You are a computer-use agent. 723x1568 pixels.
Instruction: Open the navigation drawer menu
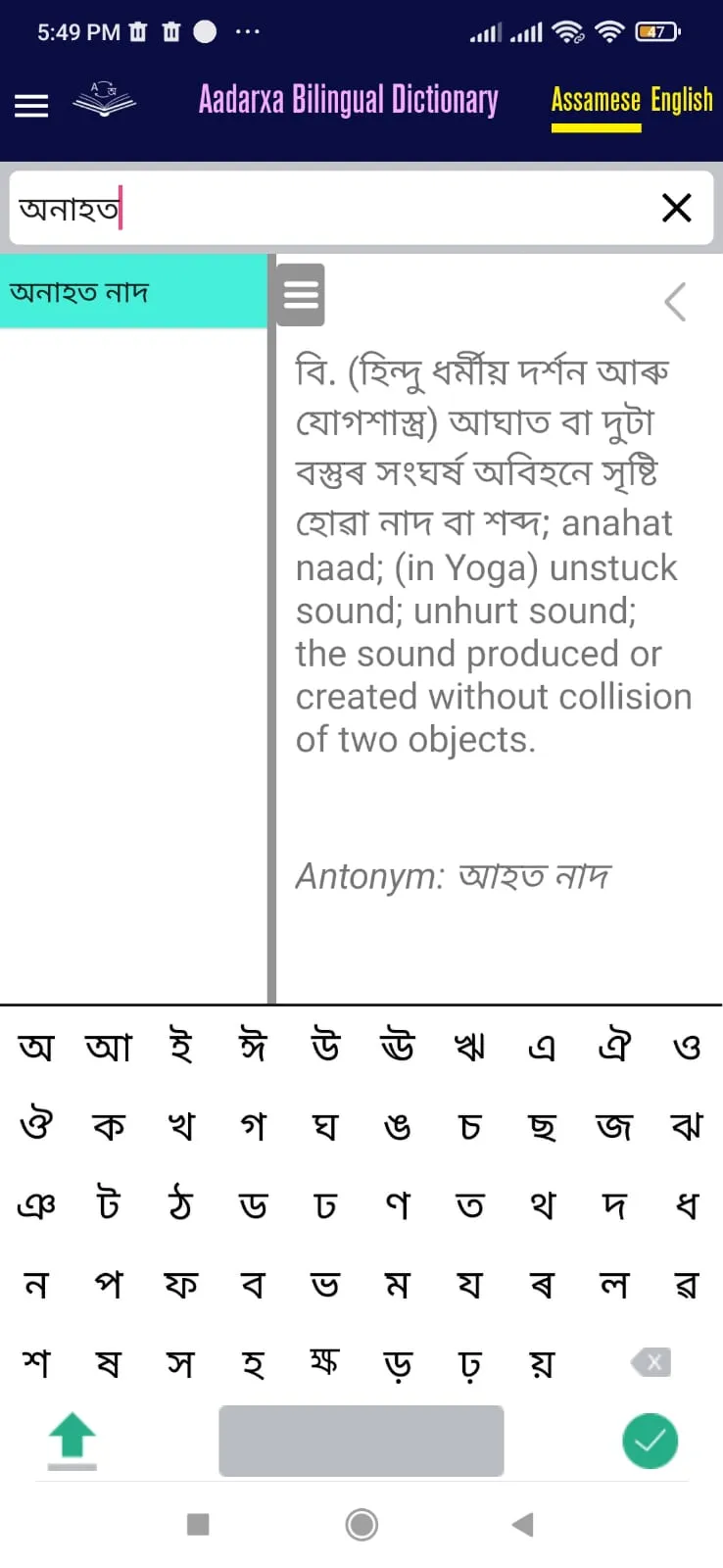click(x=30, y=105)
